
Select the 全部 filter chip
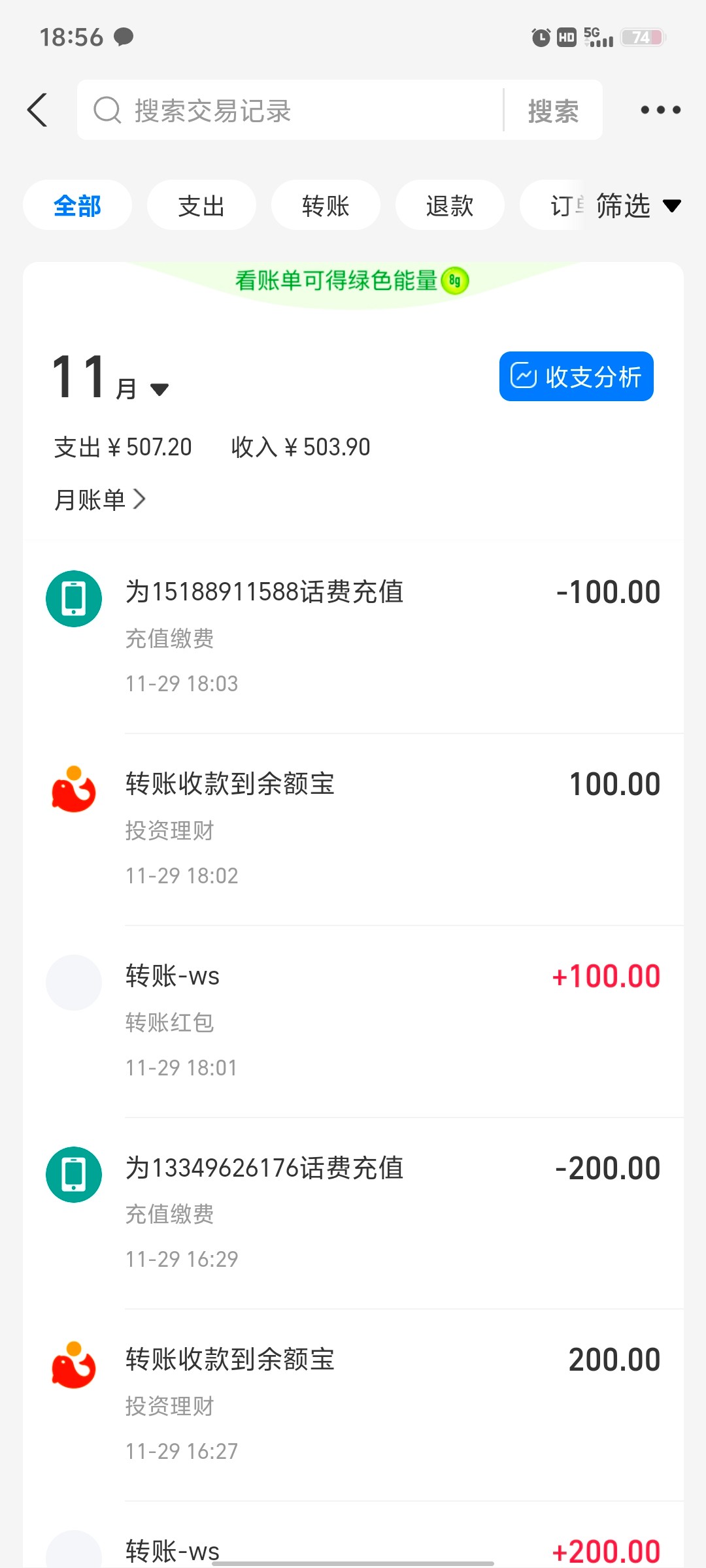tap(77, 206)
